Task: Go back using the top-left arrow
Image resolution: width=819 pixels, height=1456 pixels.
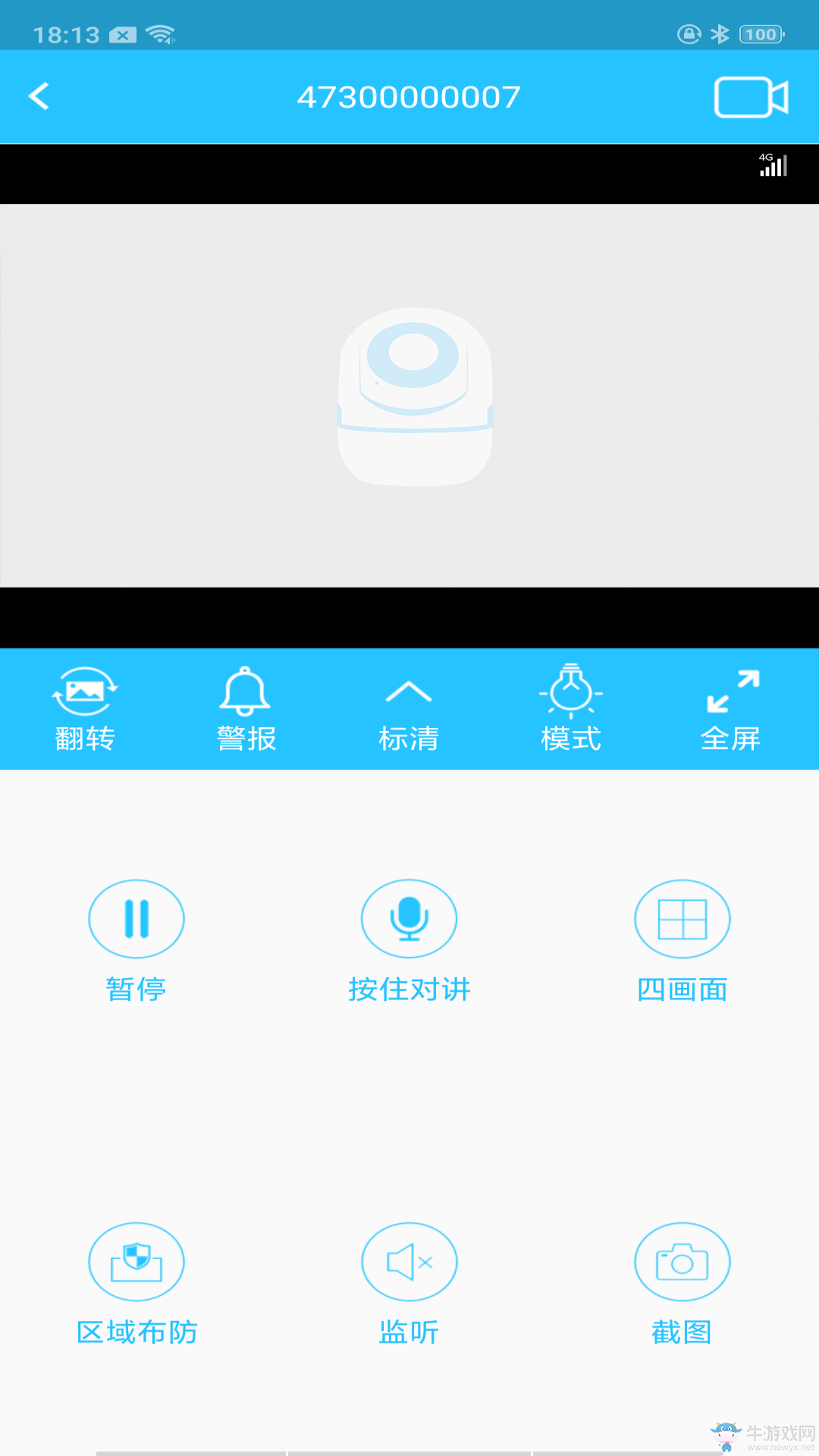Action: coord(39,96)
